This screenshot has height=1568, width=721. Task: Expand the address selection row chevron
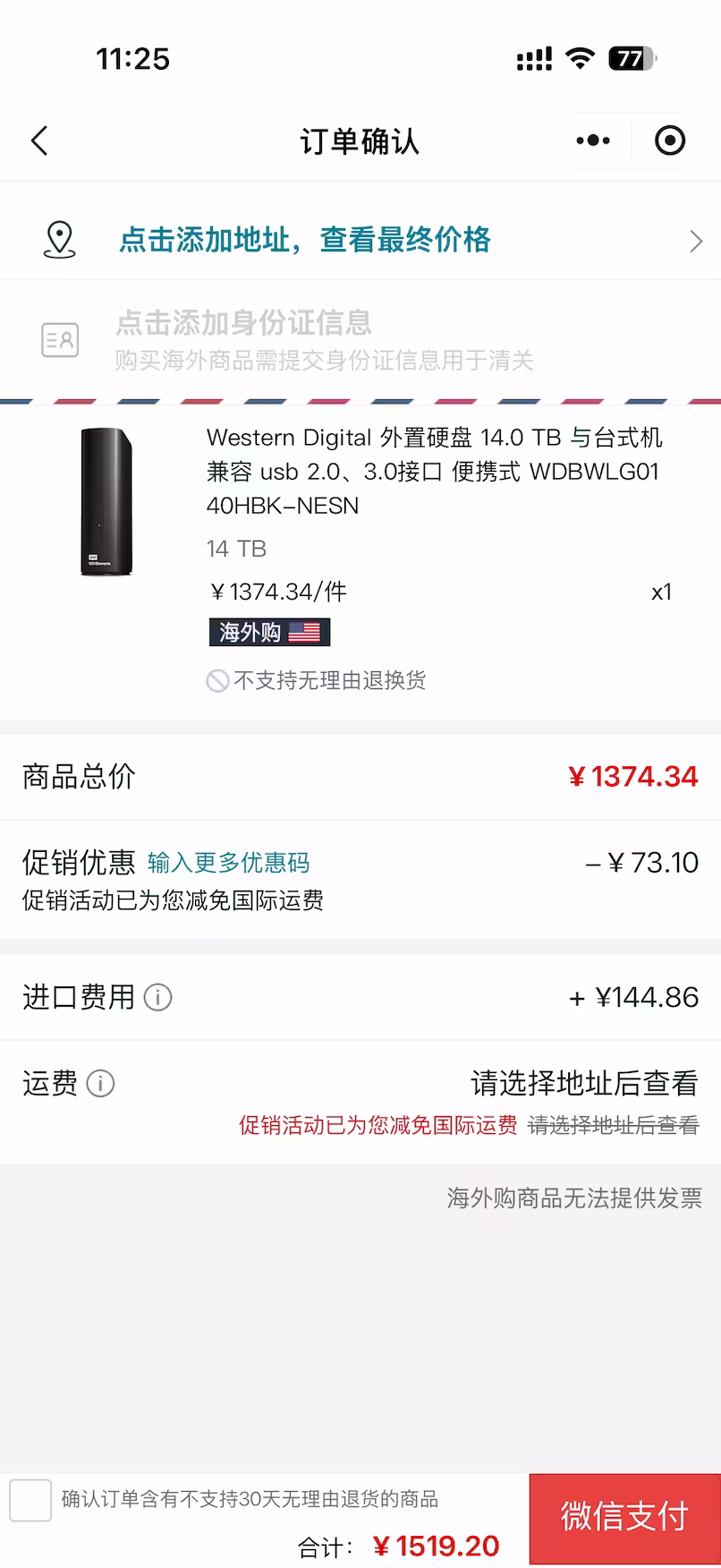(x=695, y=240)
